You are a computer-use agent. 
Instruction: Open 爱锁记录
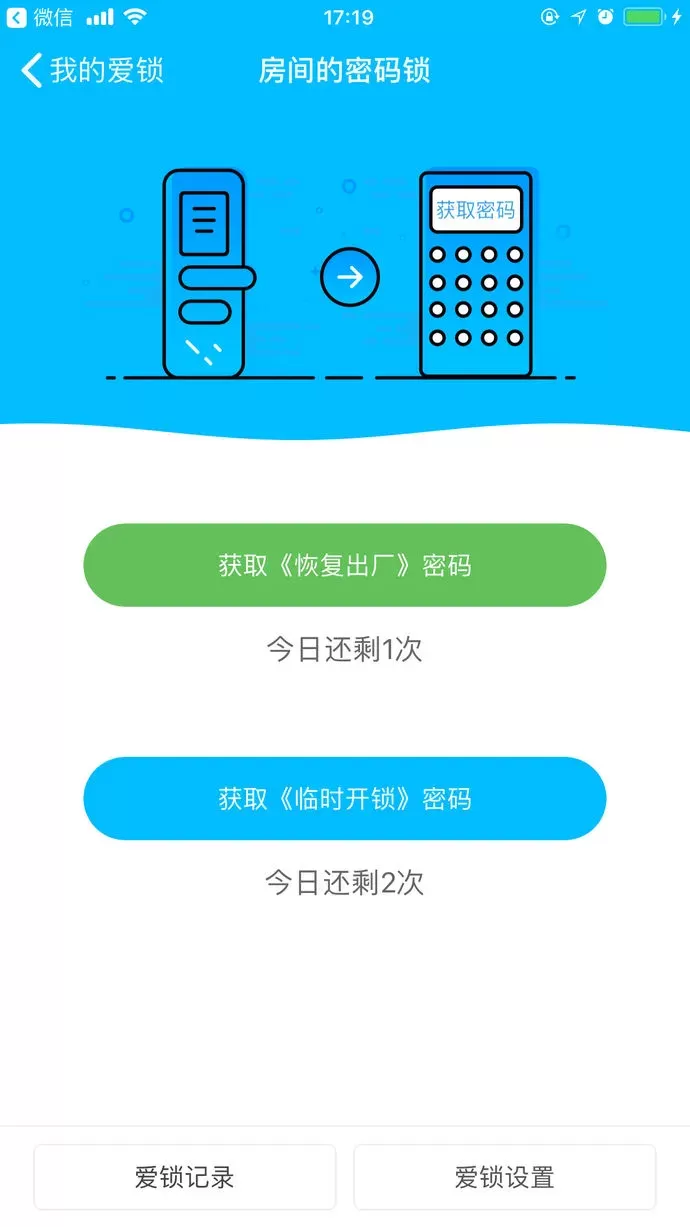pos(185,1177)
